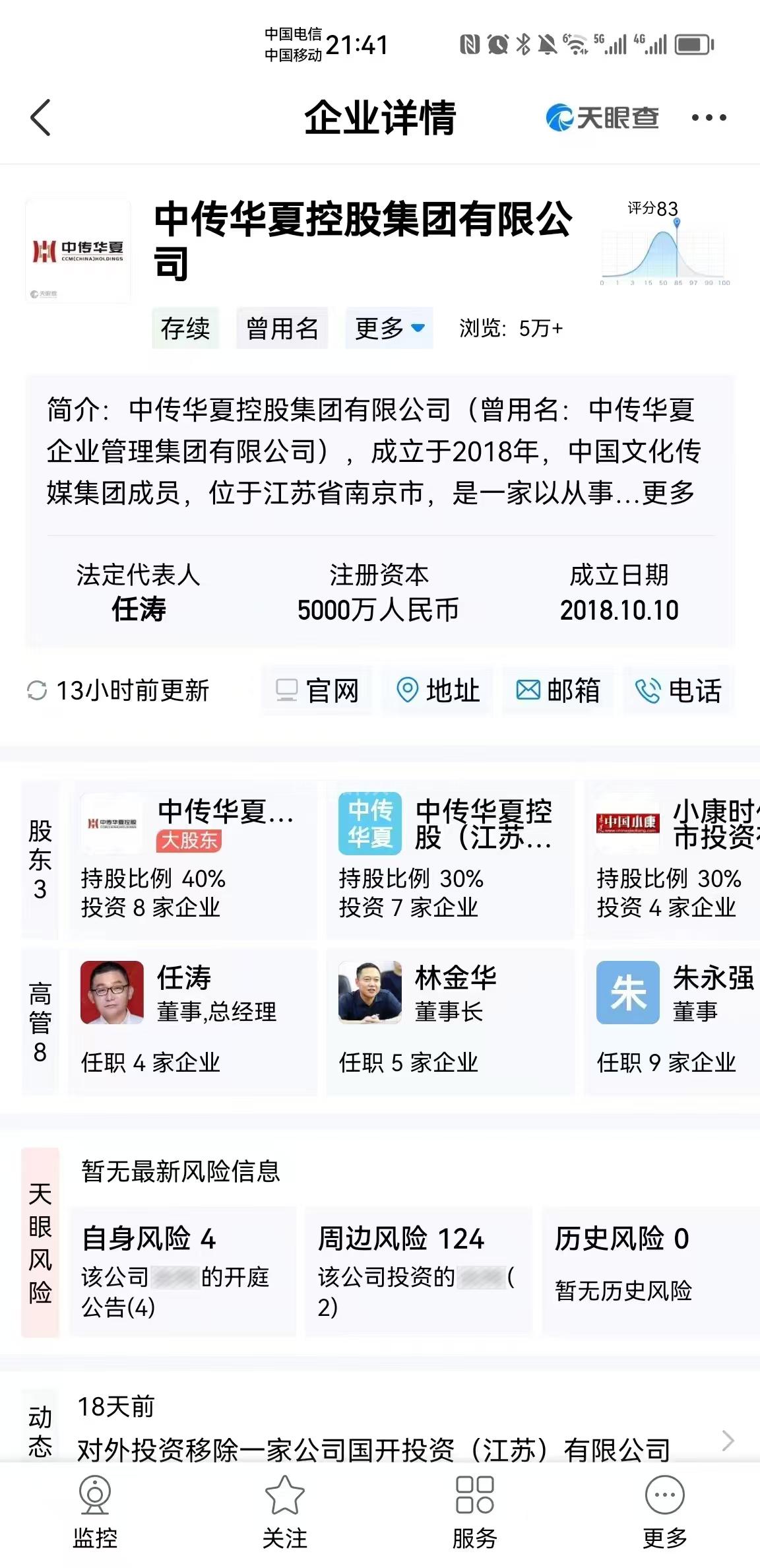Show the company 邮箱
The image size is (760, 1568).
558,691
